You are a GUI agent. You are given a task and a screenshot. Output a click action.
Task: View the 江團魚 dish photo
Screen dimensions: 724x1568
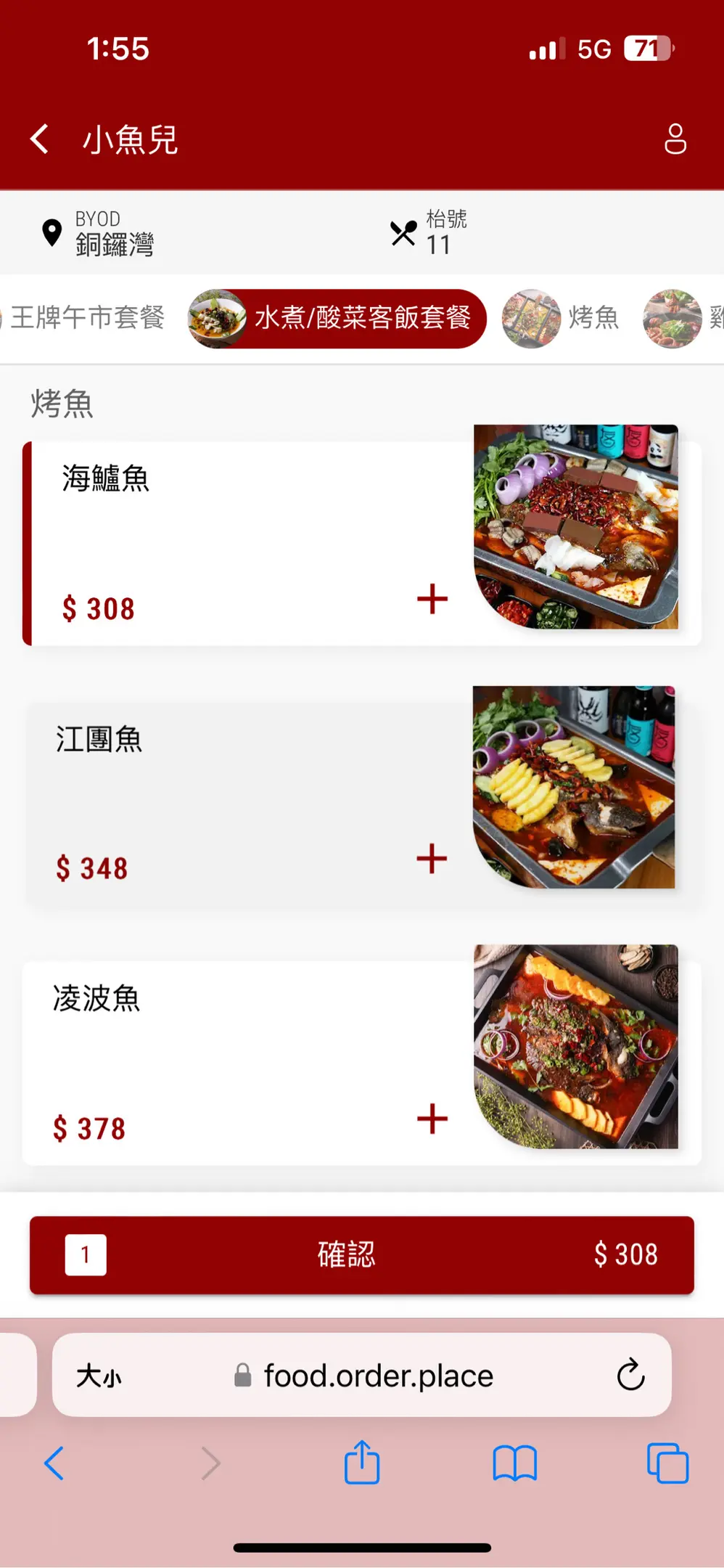[574, 787]
